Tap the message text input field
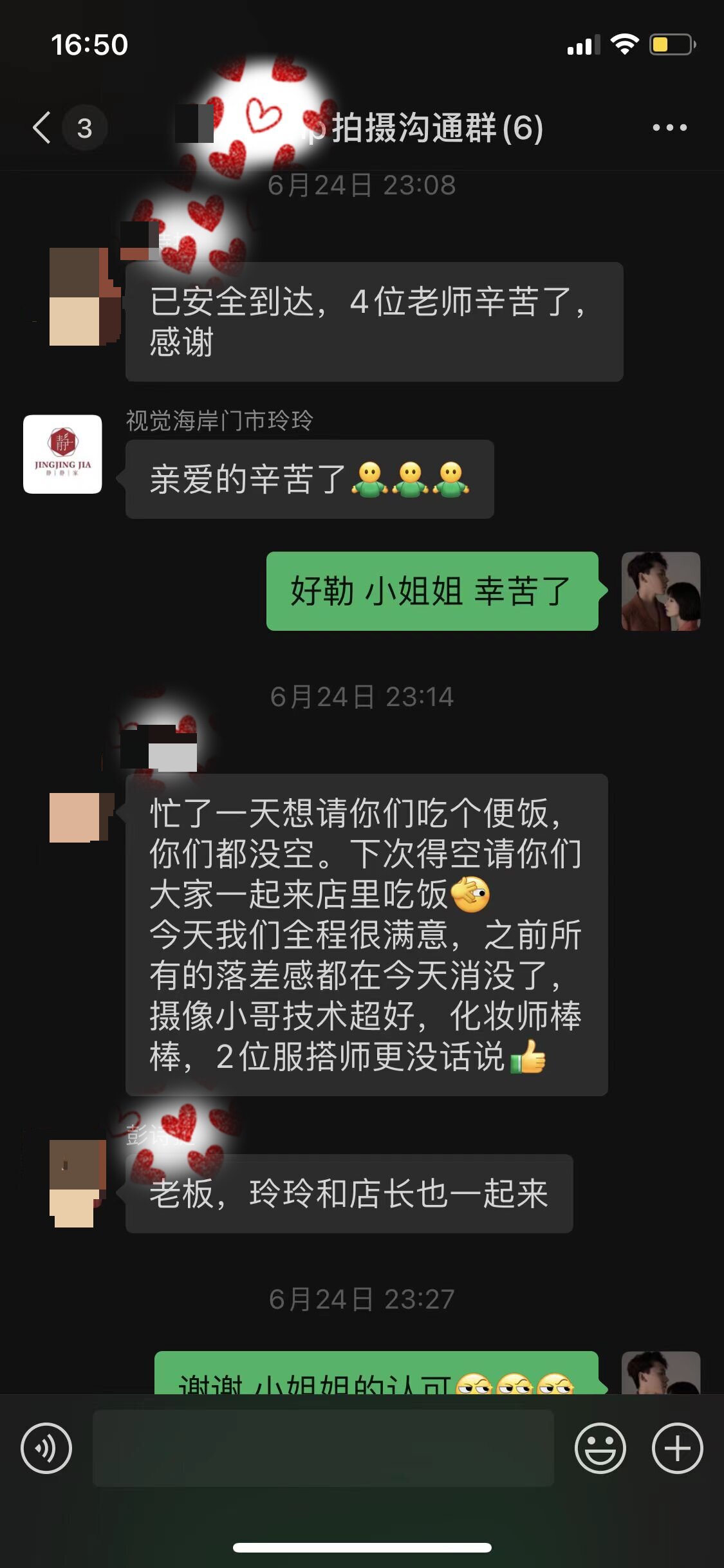This screenshot has width=724, height=1568. pos(323,1448)
